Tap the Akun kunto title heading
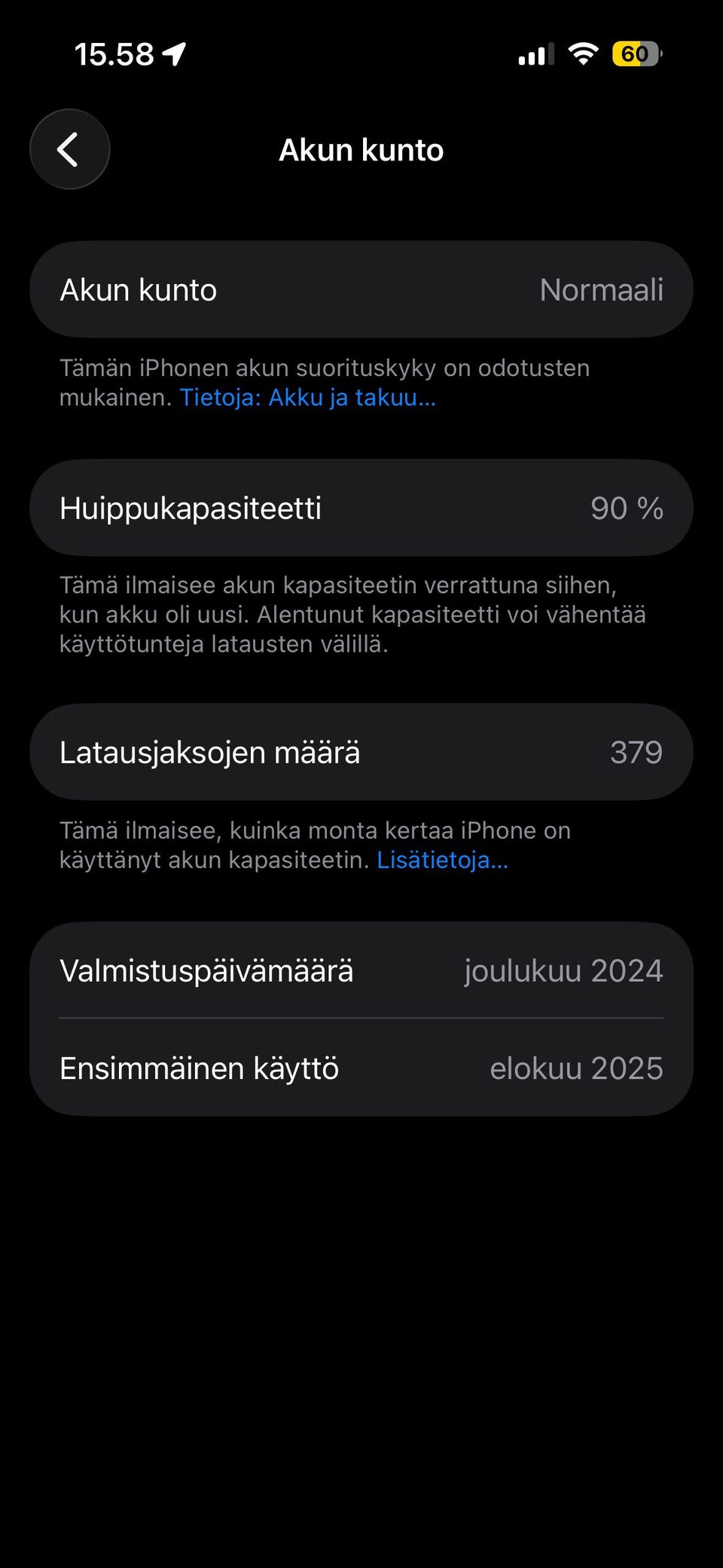 pyautogui.click(x=361, y=149)
